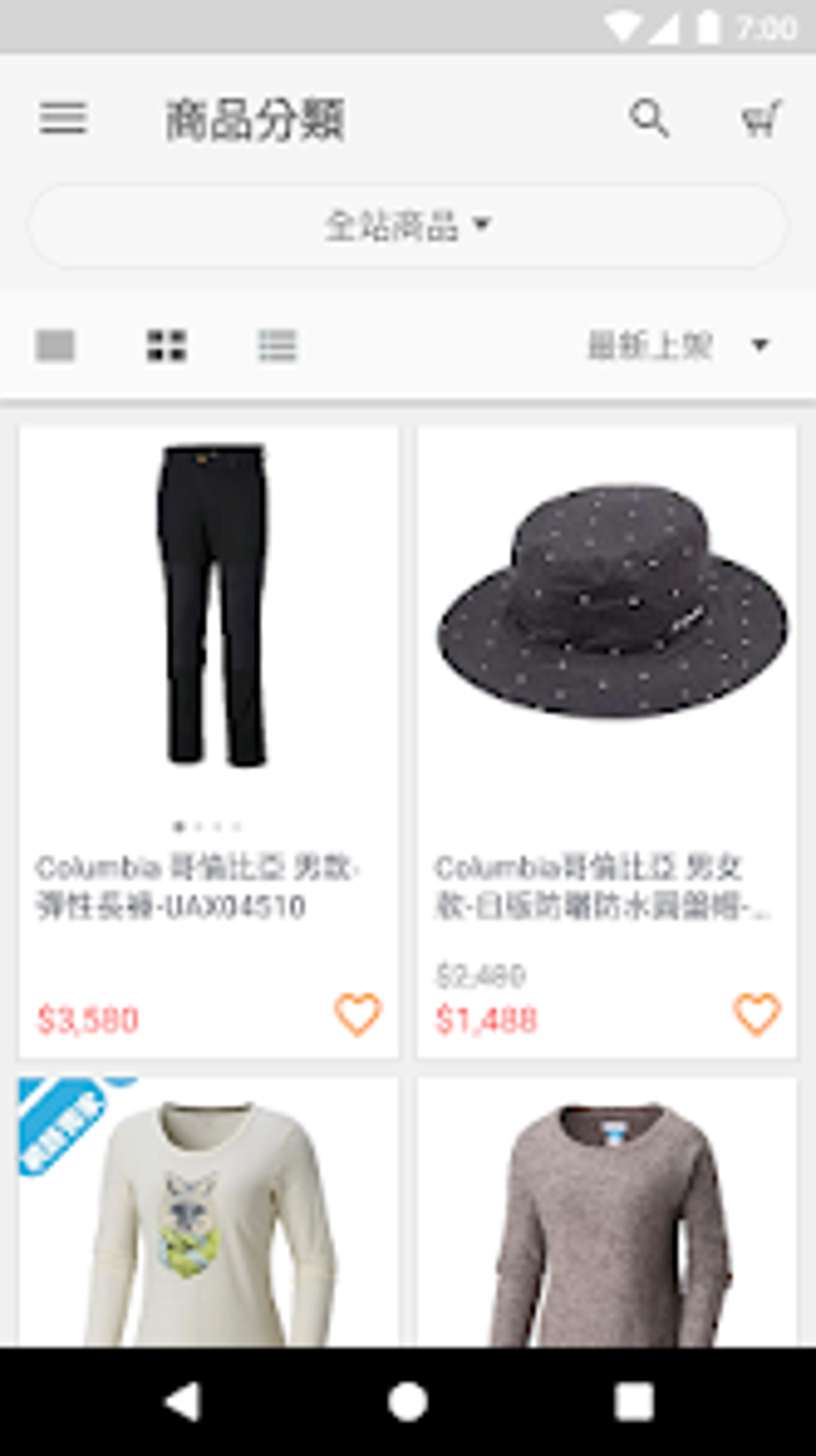Viewport: 816px width, 1456px height.
Task: Favorite the $1,488 Columbia hat
Action: [x=756, y=1014]
